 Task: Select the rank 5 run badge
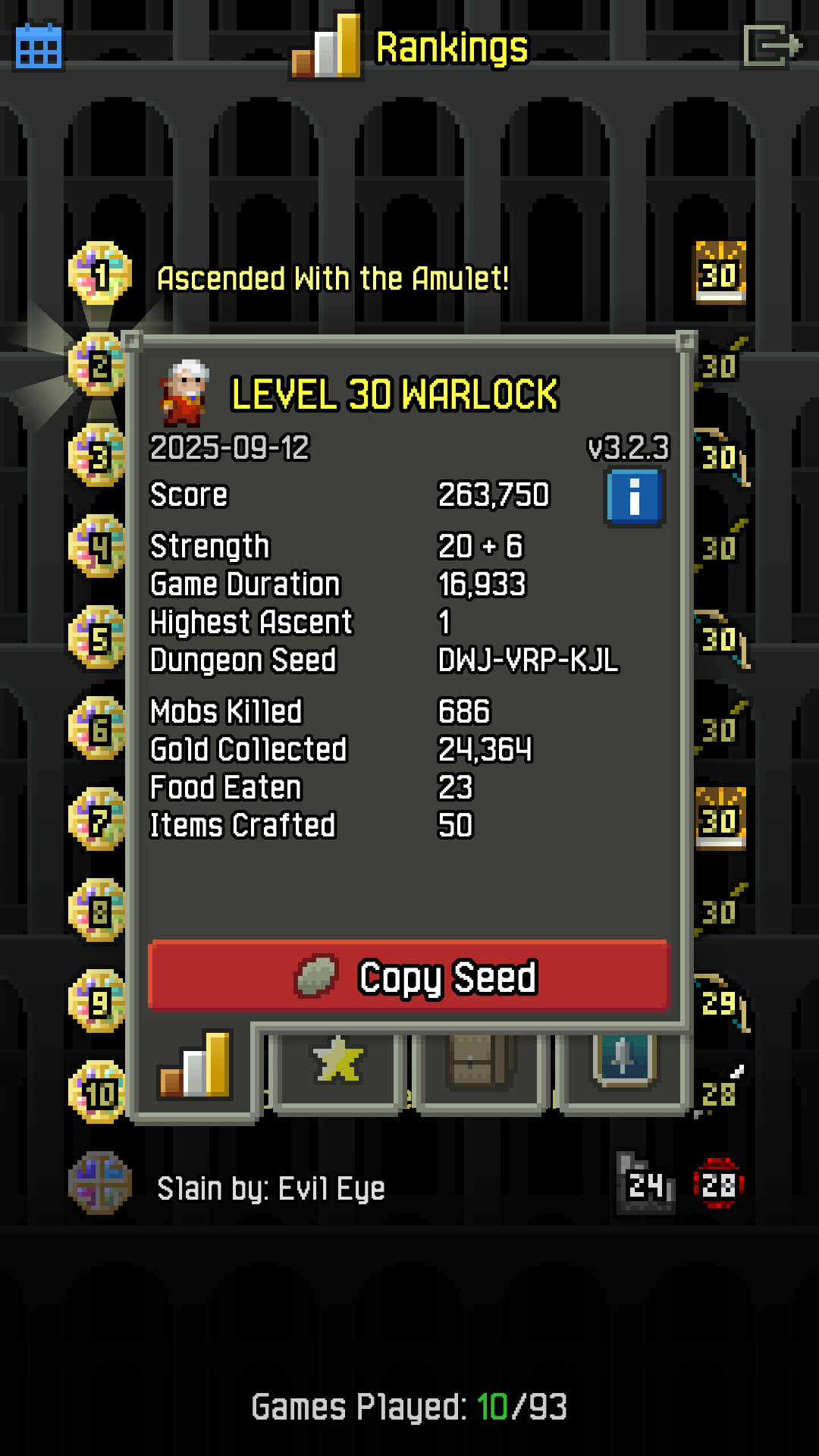pos(99,639)
